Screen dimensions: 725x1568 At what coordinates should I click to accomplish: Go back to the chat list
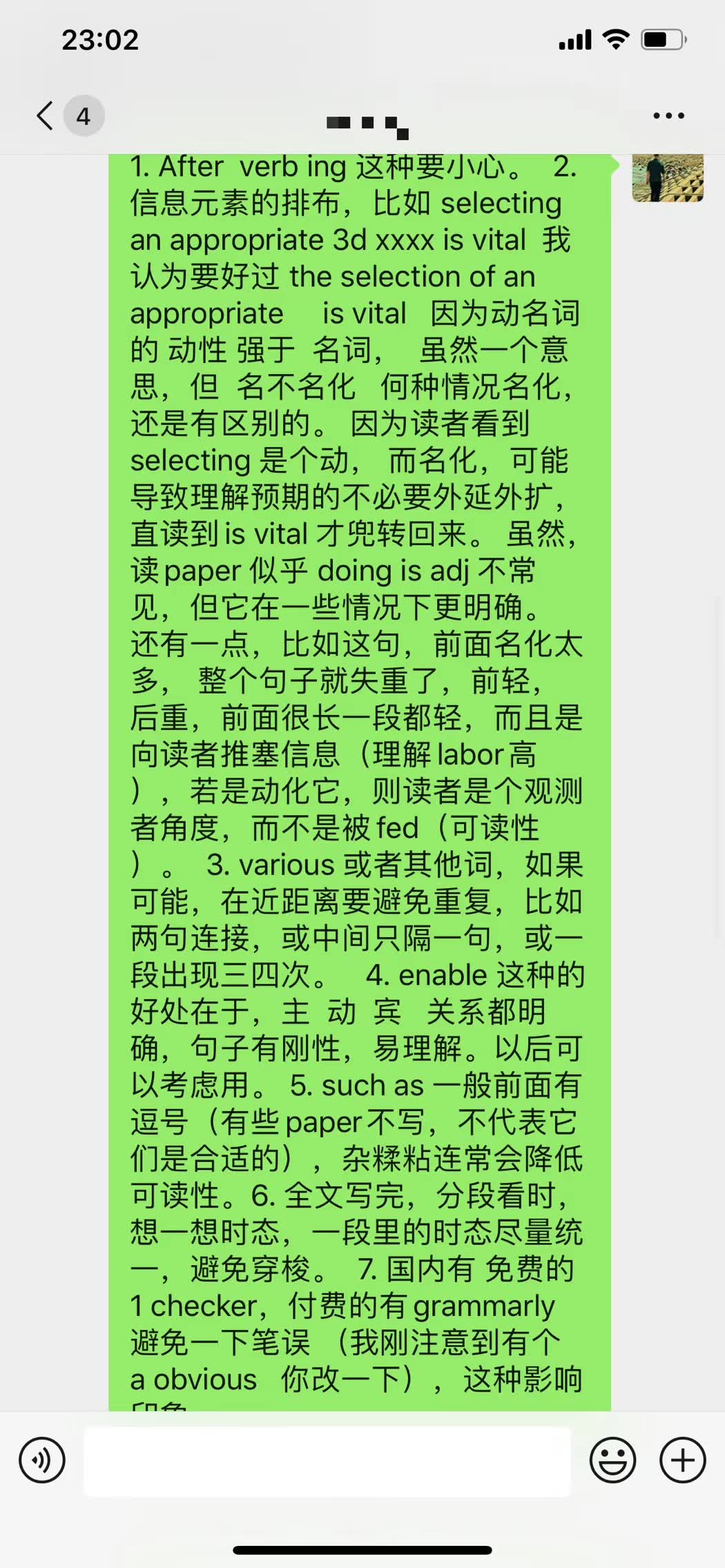(x=46, y=115)
